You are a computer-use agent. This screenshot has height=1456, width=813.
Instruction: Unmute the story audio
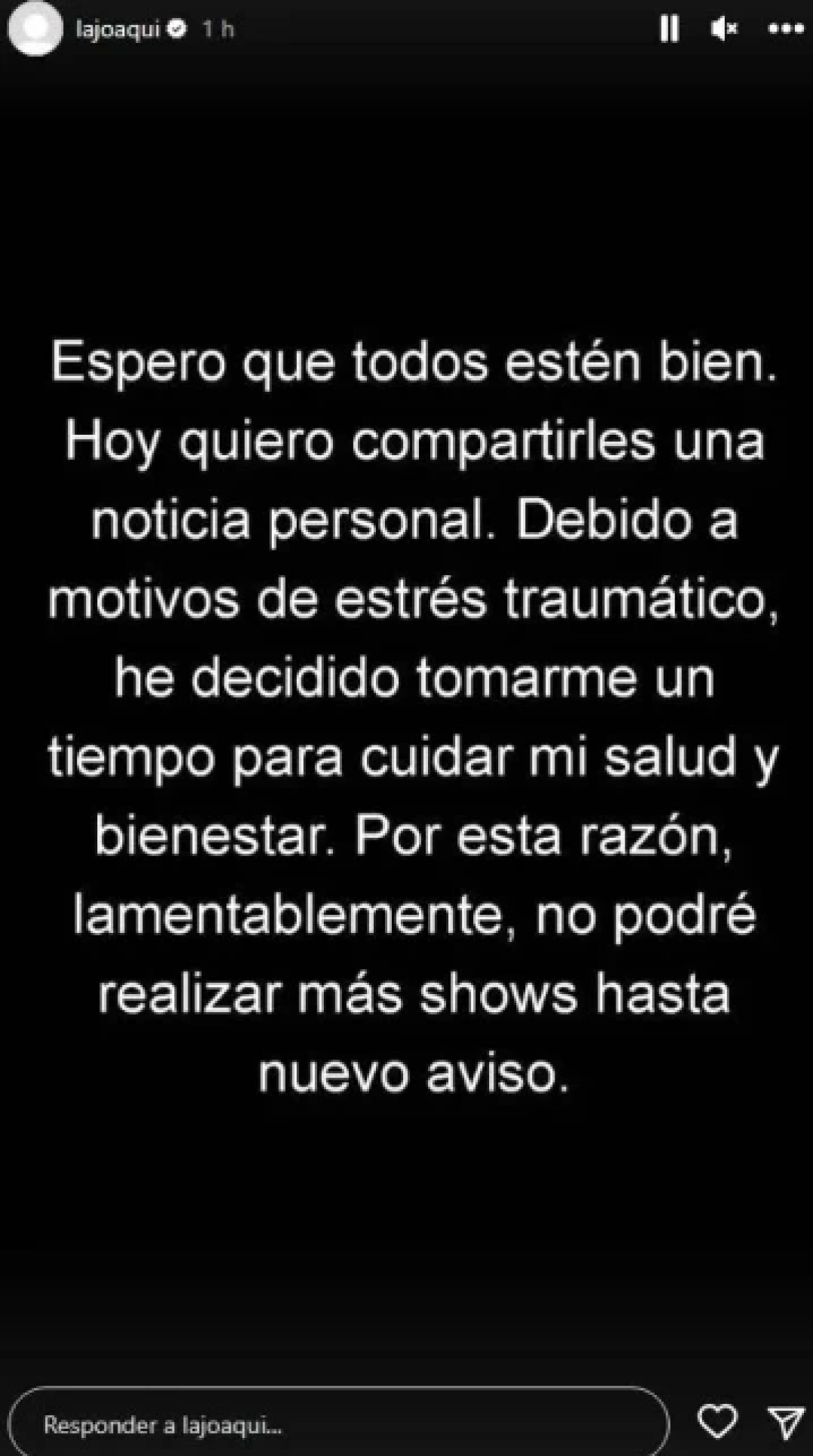(x=724, y=29)
